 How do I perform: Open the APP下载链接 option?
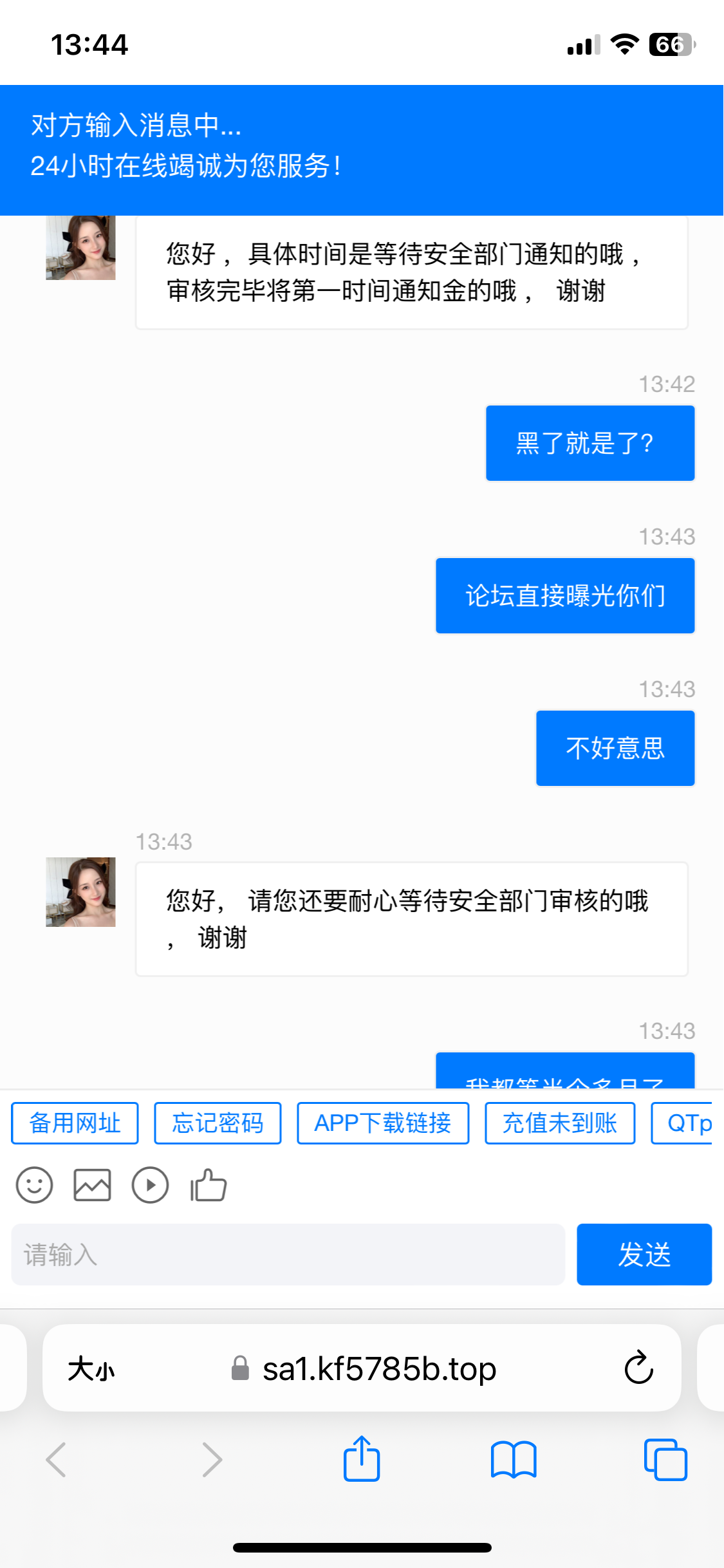[x=382, y=1122]
